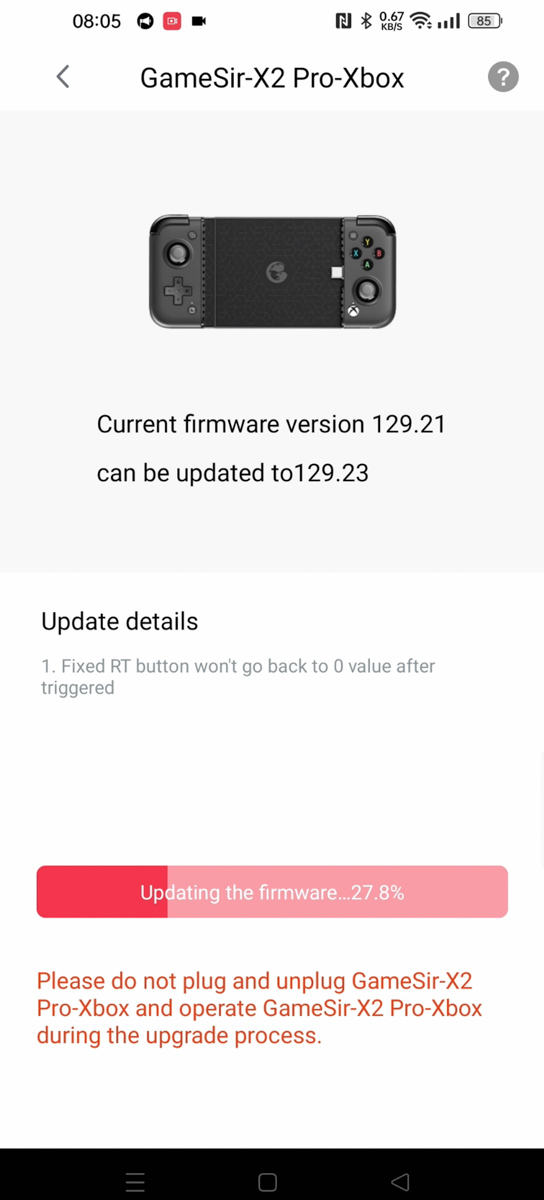Open the help question mark icon
The width and height of the screenshot is (544, 1200).
point(503,77)
